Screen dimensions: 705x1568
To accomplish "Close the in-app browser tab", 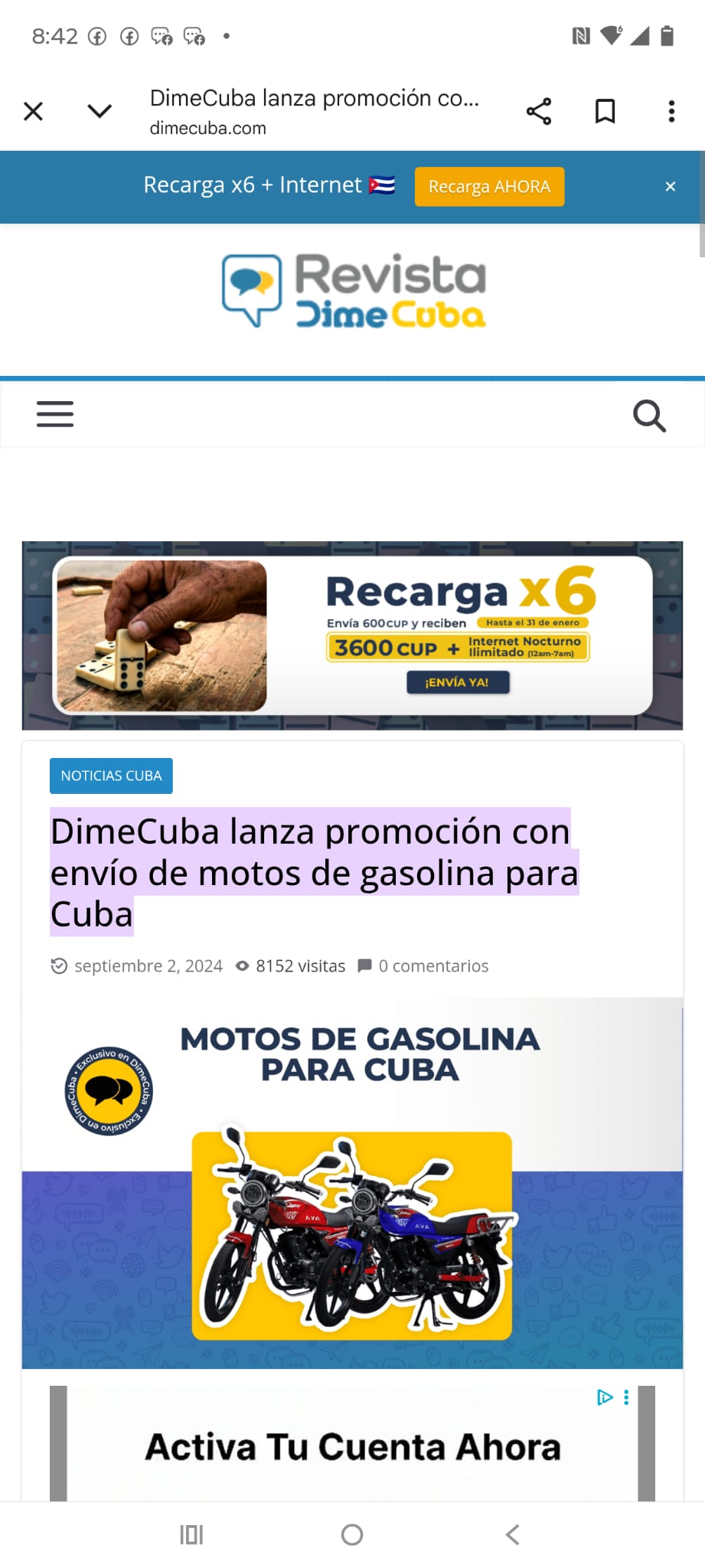I will click(33, 112).
